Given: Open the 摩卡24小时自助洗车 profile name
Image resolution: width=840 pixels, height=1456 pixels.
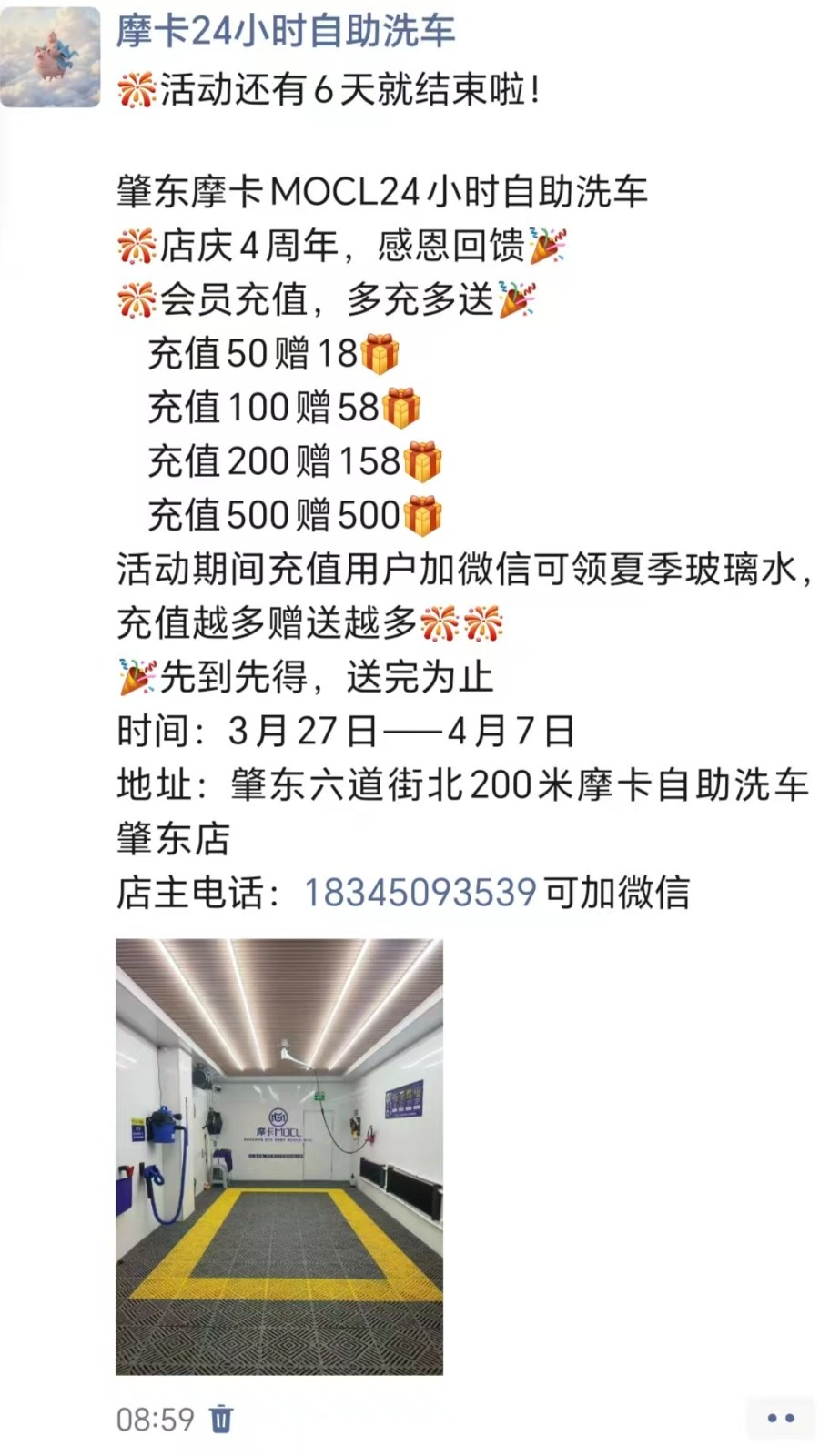Looking at the screenshot, I should [285, 31].
